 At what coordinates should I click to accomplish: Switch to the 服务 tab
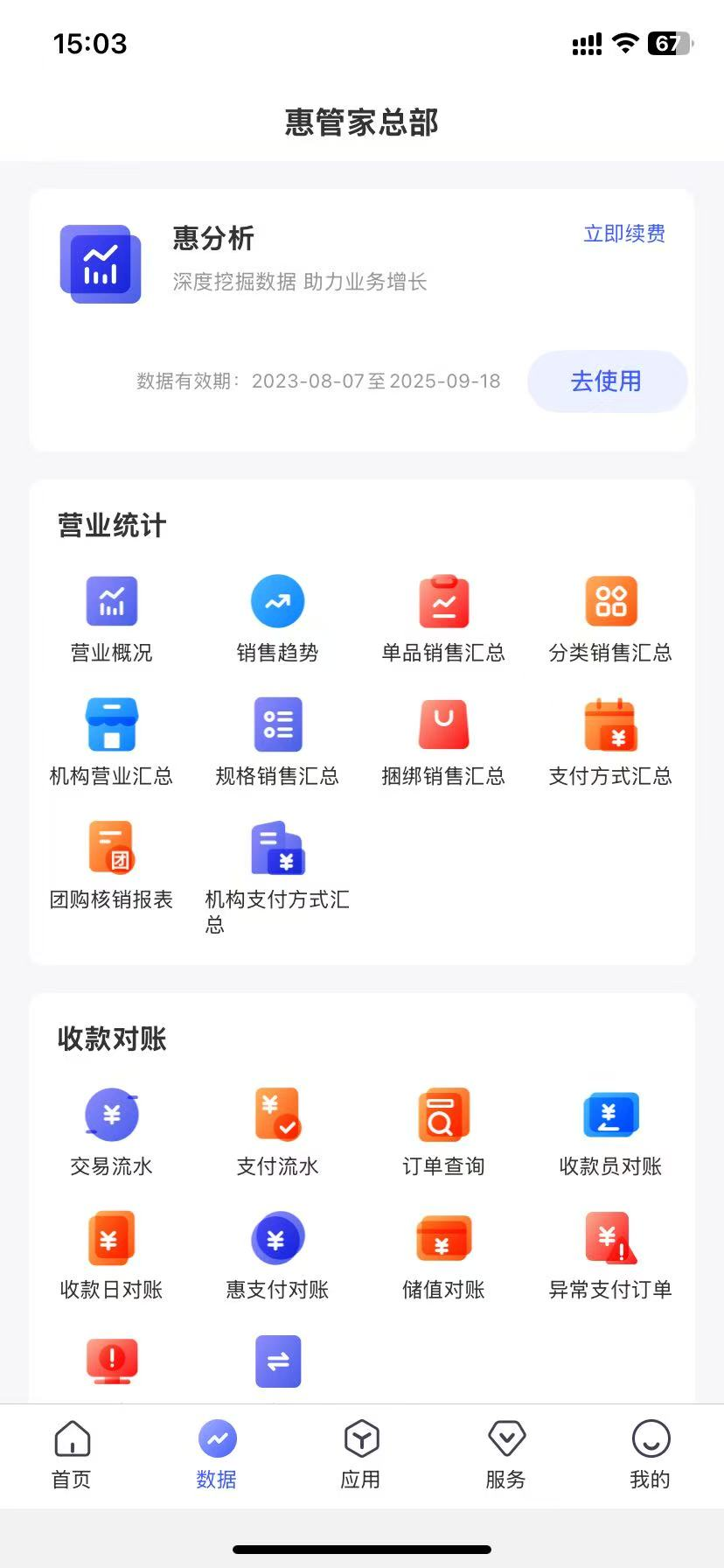coord(506,1455)
